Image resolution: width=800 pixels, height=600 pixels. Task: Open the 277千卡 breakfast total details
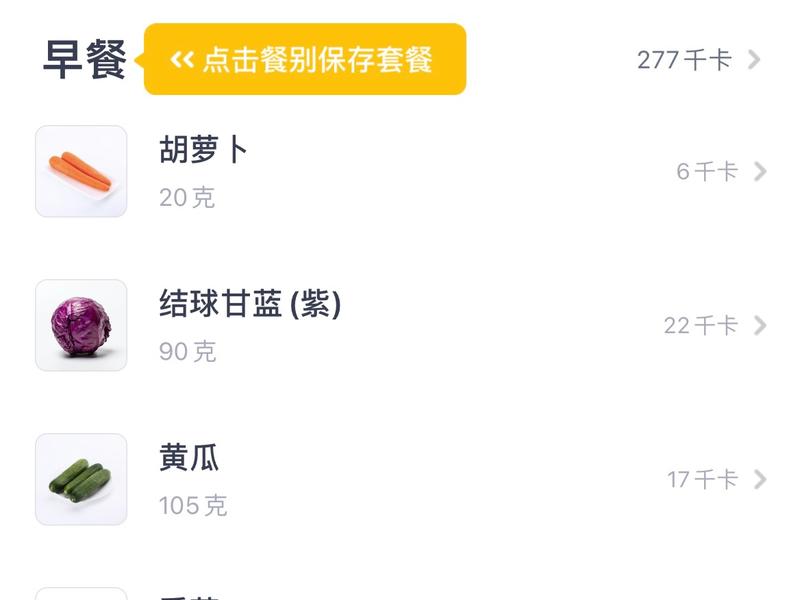click(x=697, y=60)
